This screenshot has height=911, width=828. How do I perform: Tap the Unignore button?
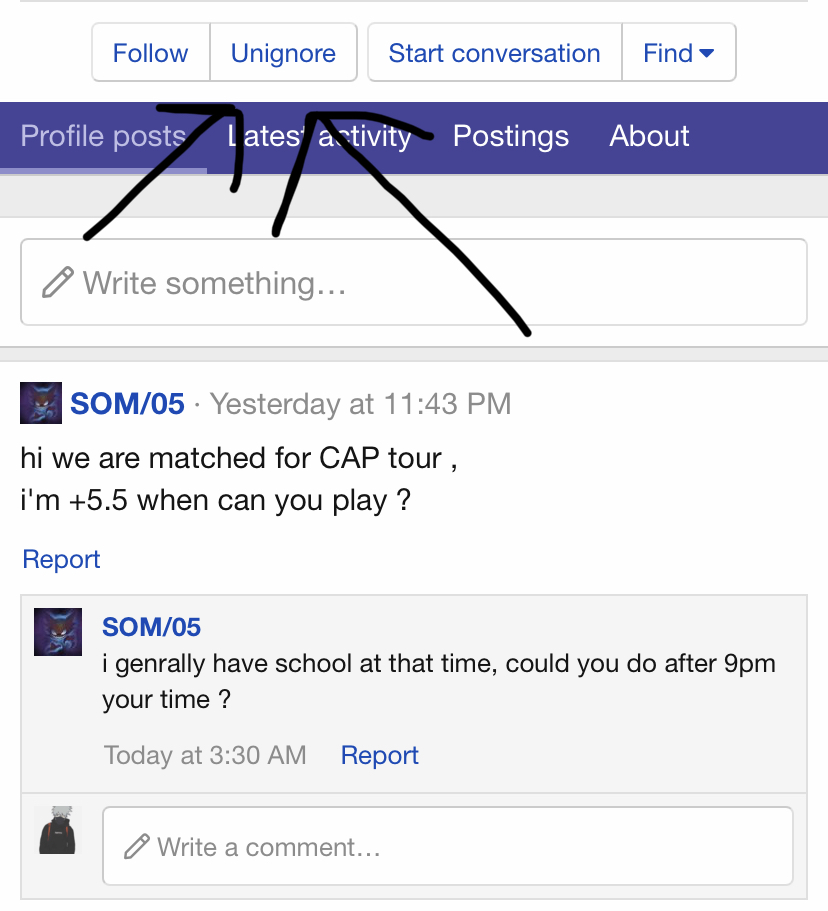point(283,53)
